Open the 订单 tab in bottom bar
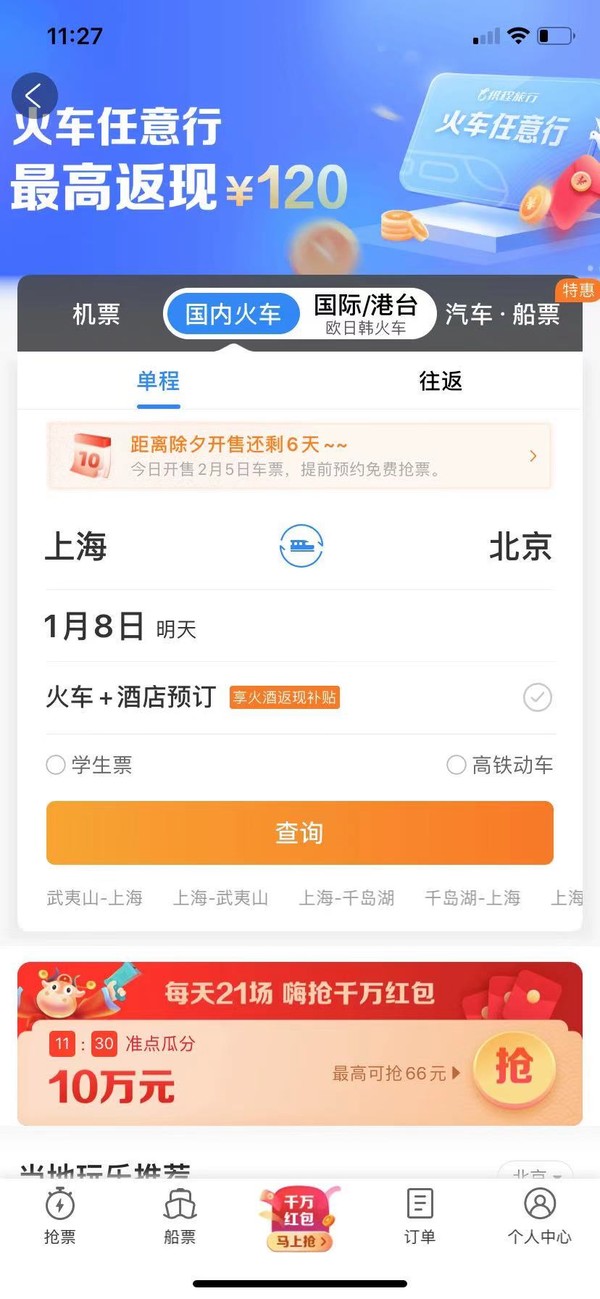This screenshot has height=1299, width=600. [x=420, y=1216]
